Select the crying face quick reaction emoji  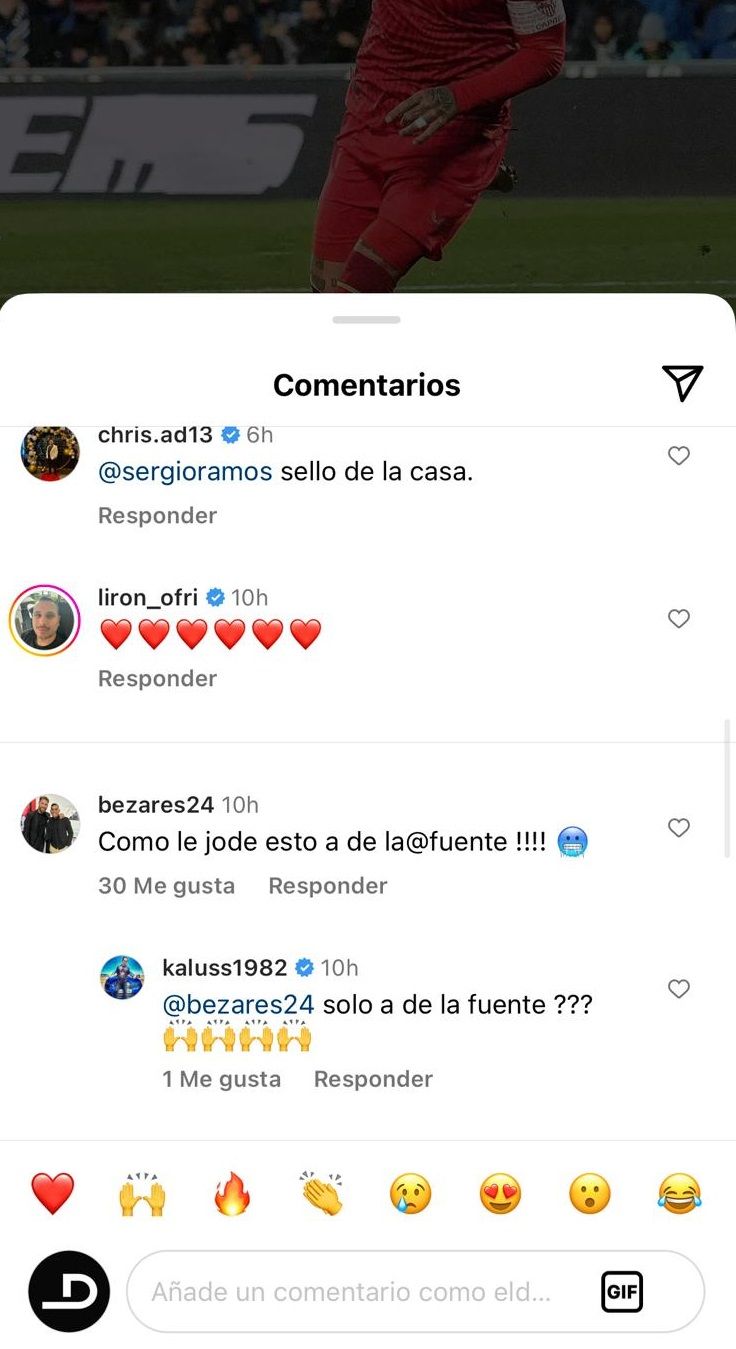[x=411, y=1191]
